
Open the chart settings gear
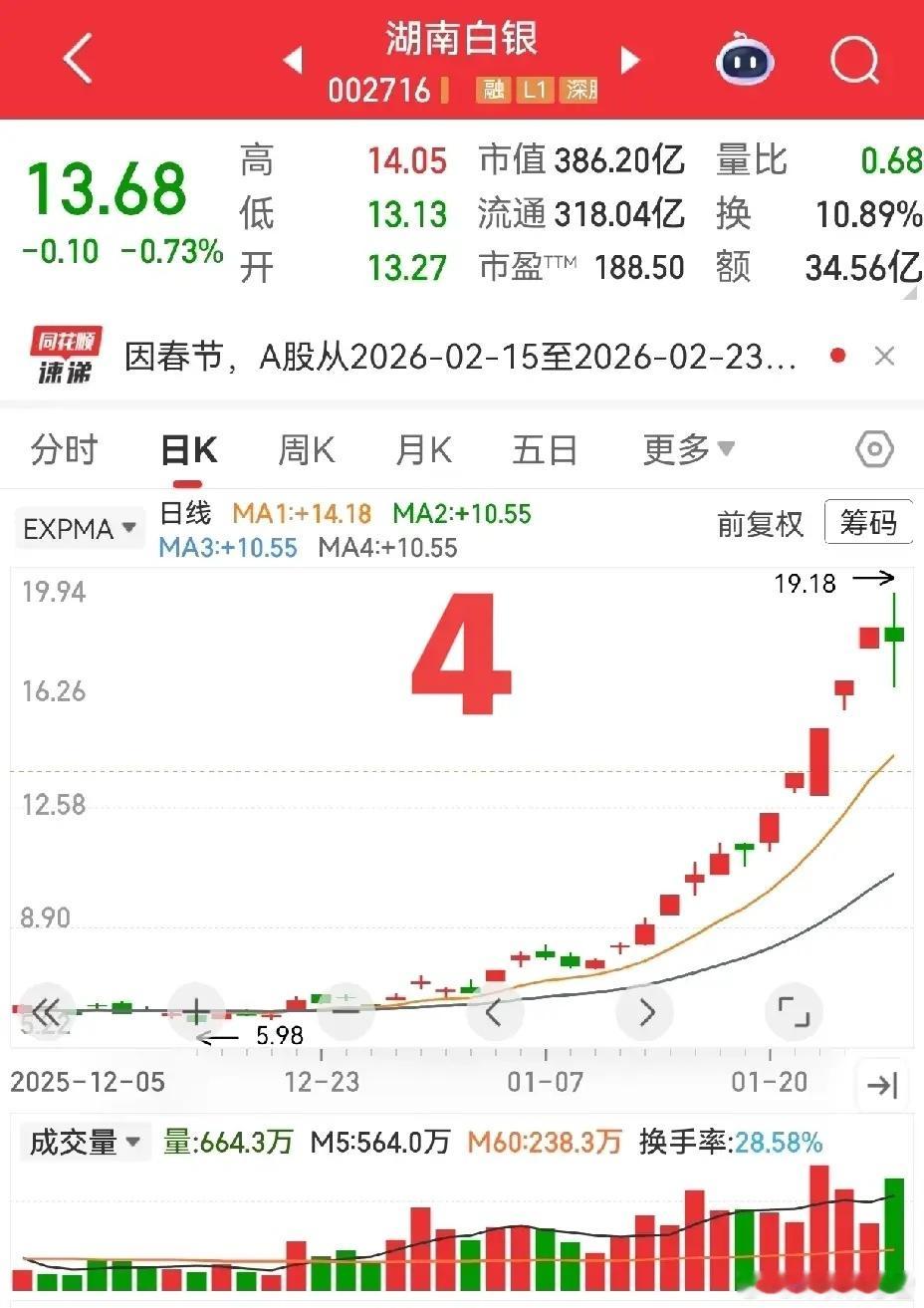(873, 449)
